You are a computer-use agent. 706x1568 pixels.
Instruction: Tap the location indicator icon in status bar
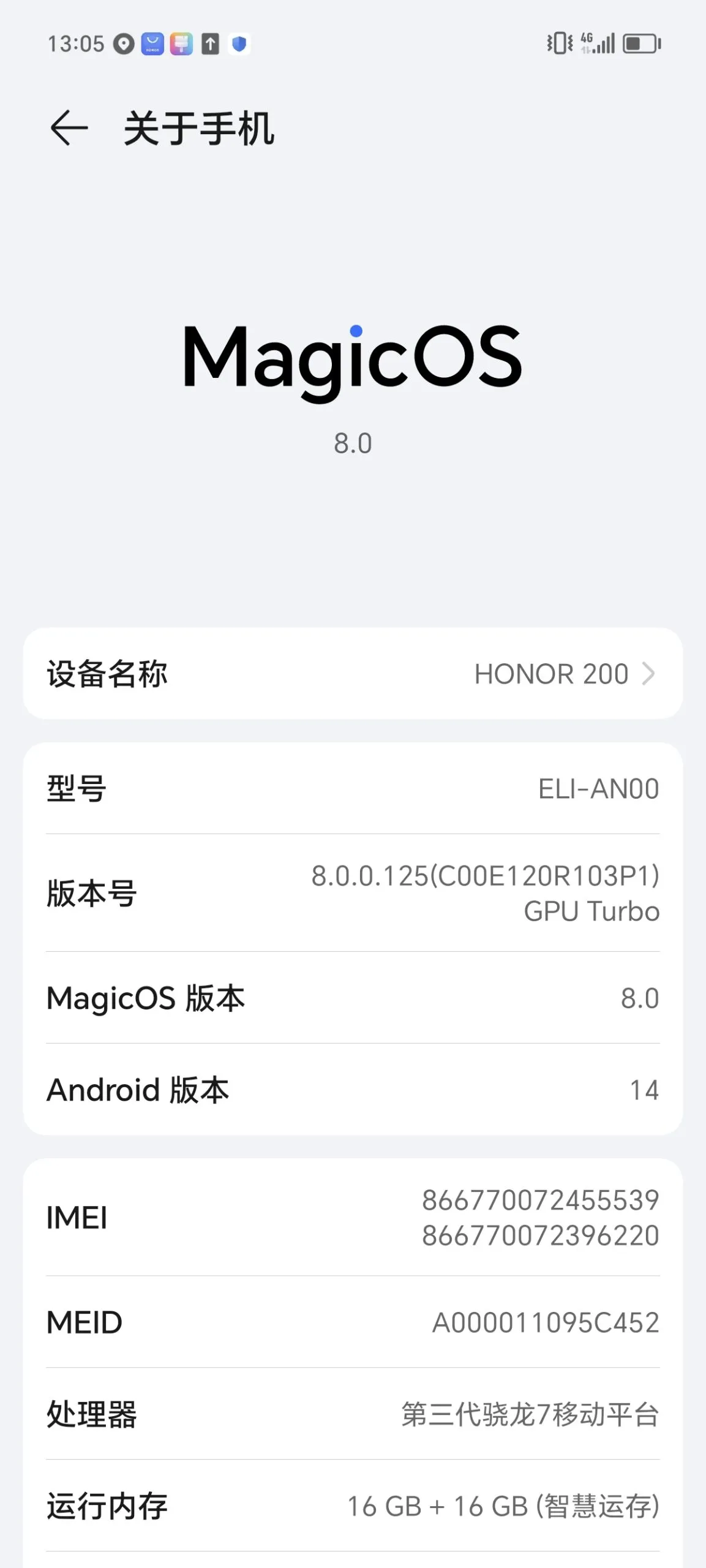[x=124, y=44]
